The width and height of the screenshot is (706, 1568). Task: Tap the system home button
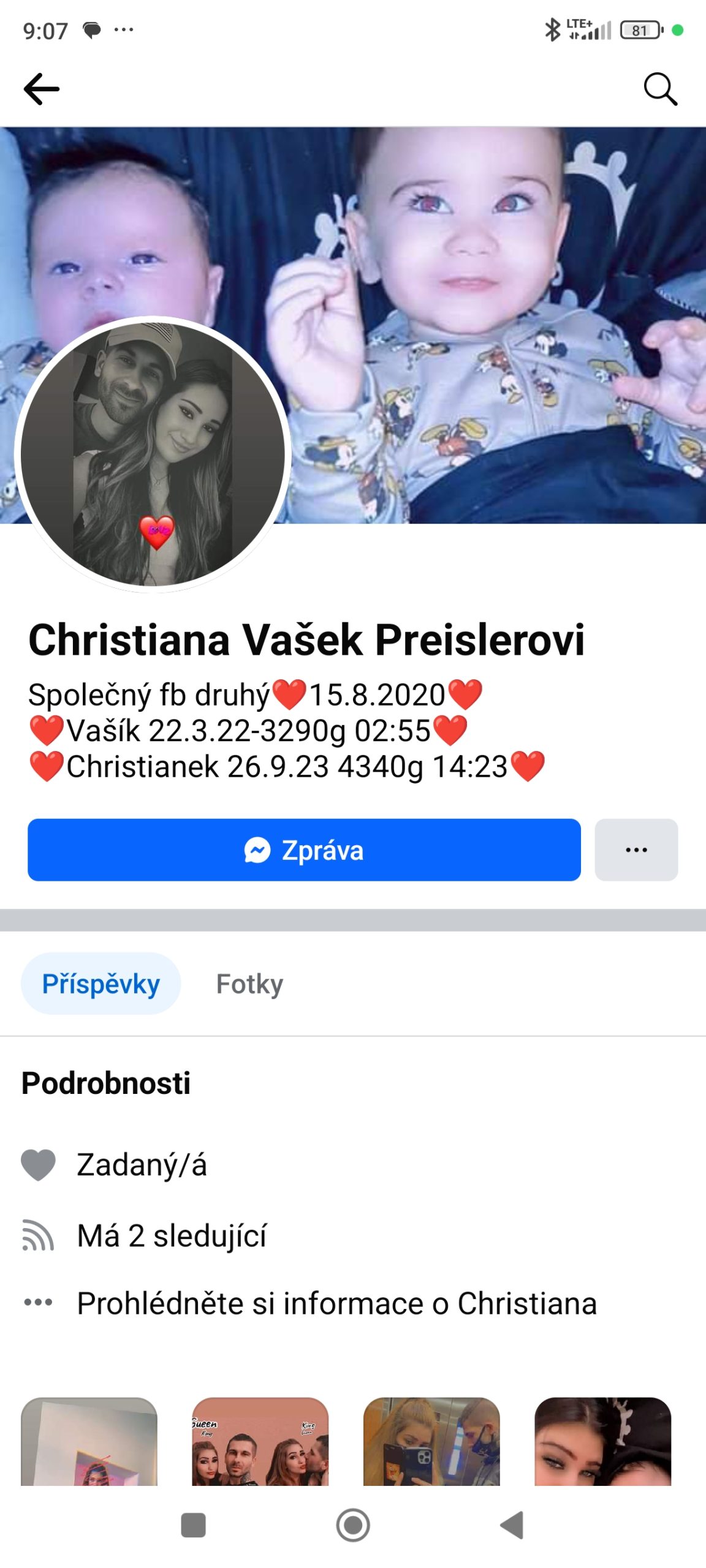(353, 1525)
